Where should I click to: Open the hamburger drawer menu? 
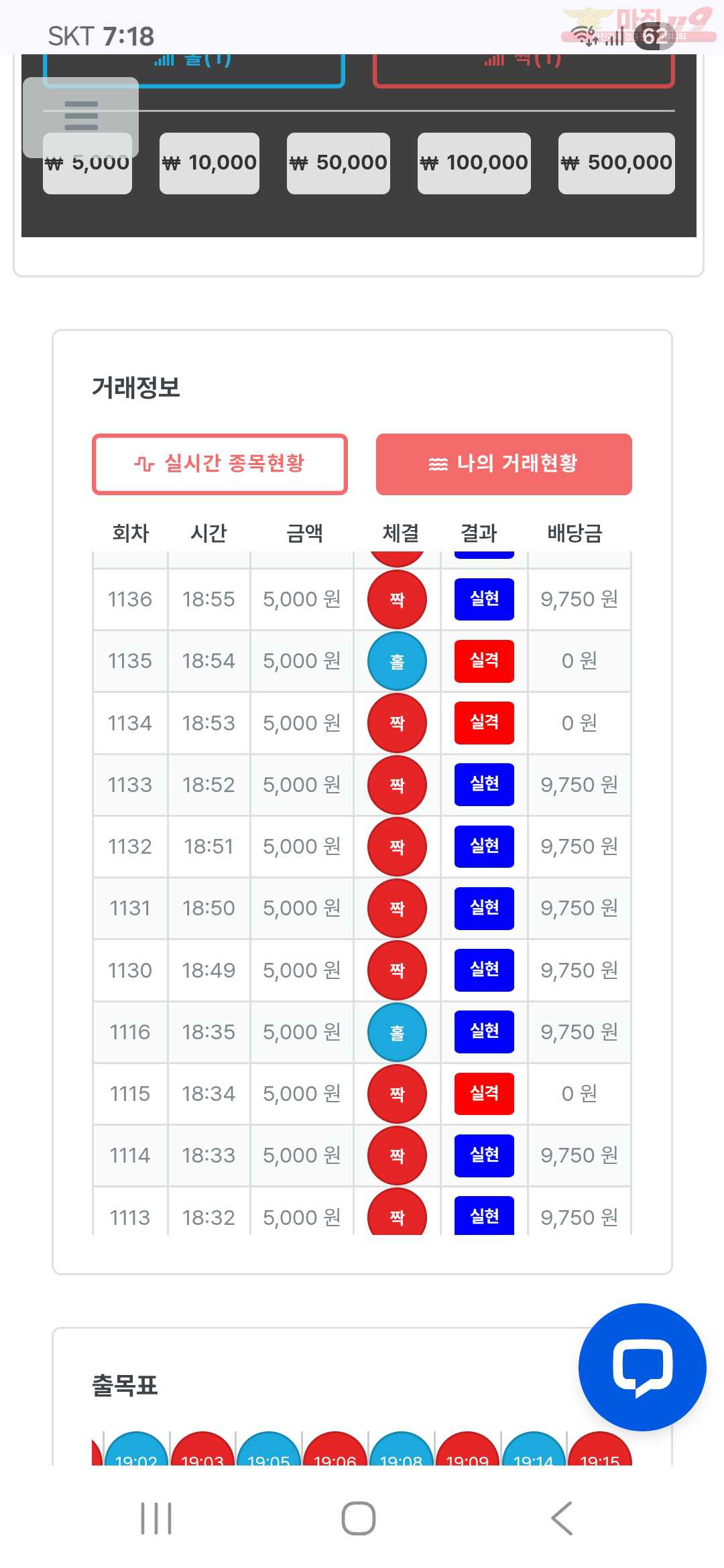(x=81, y=117)
